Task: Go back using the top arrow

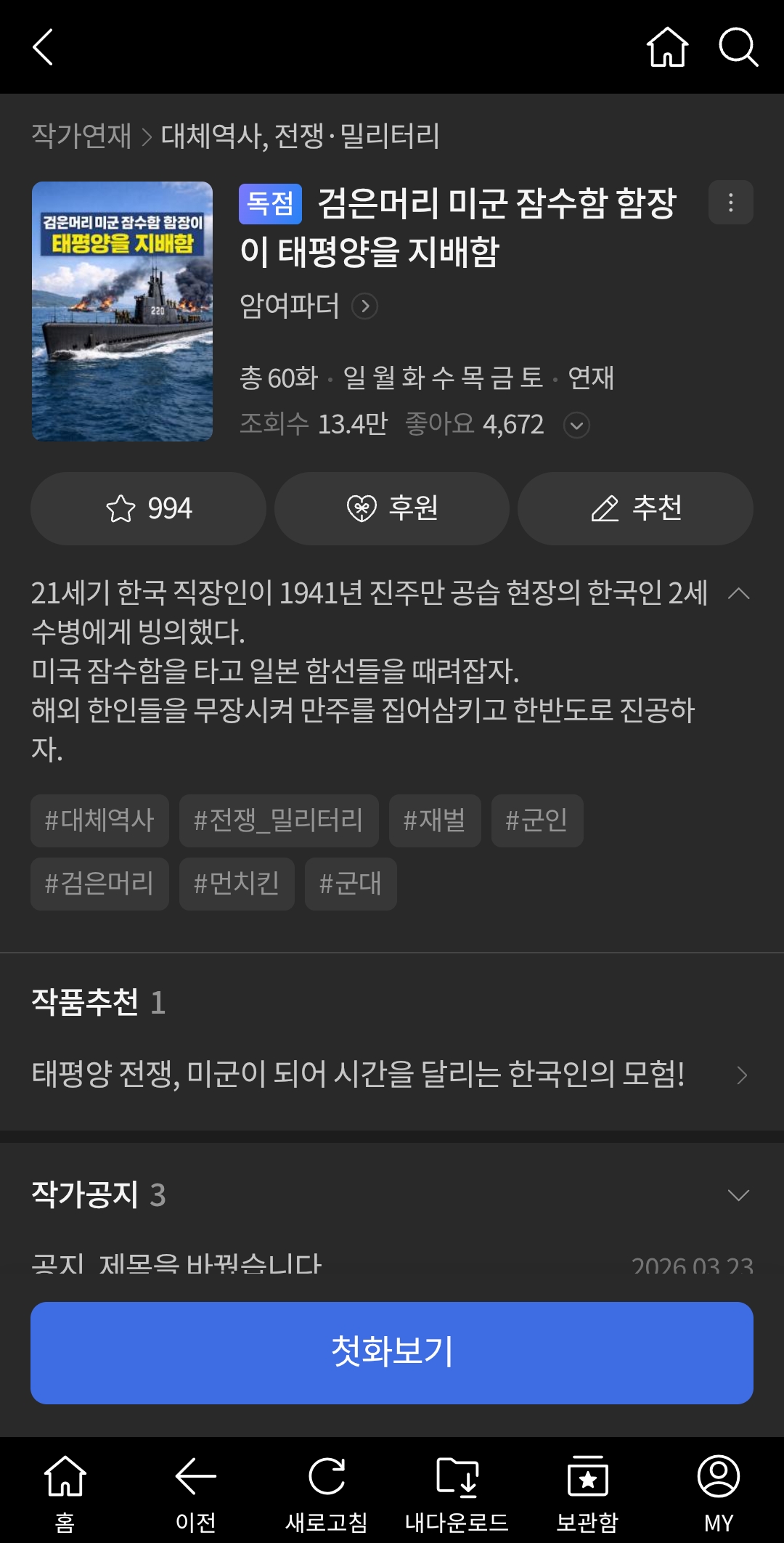Action: click(x=44, y=47)
